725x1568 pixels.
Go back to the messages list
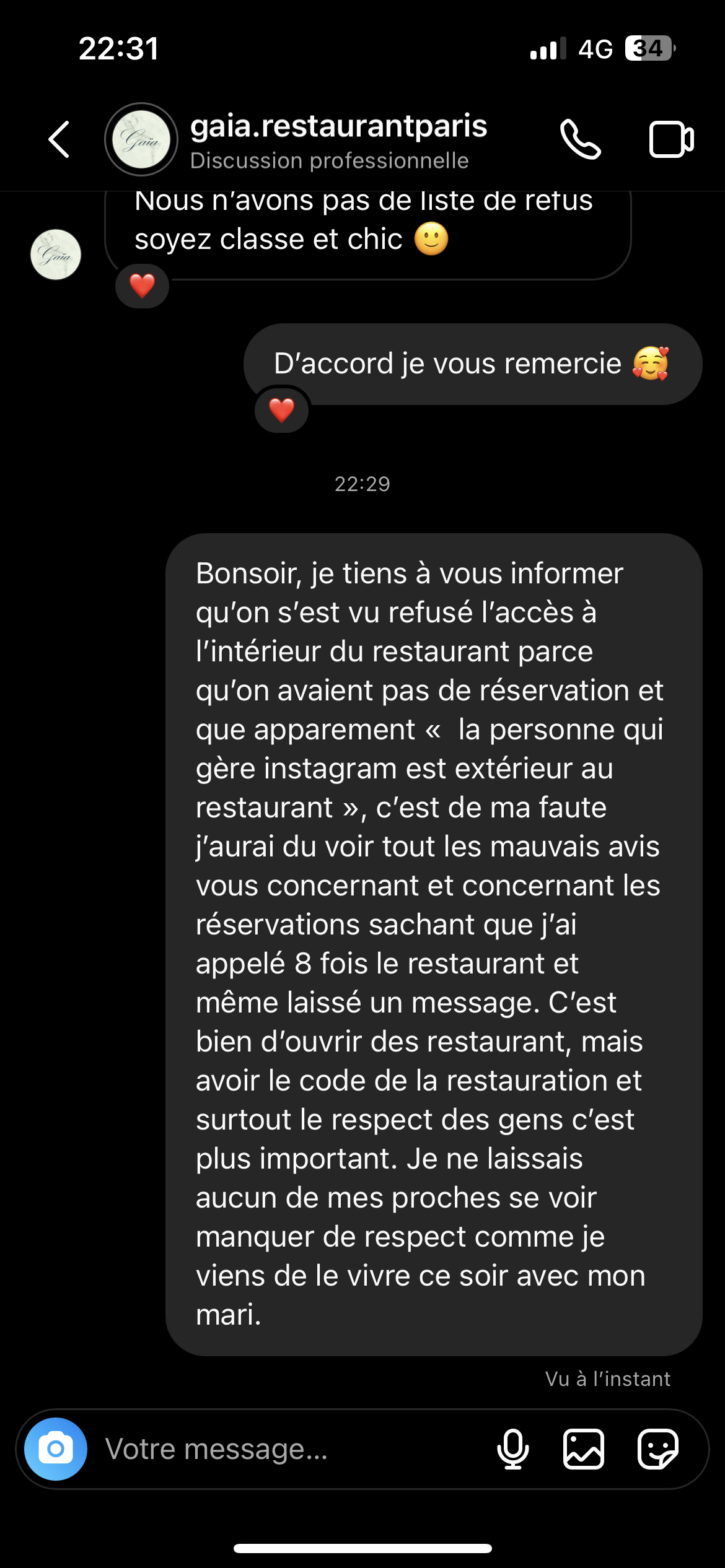tap(59, 139)
